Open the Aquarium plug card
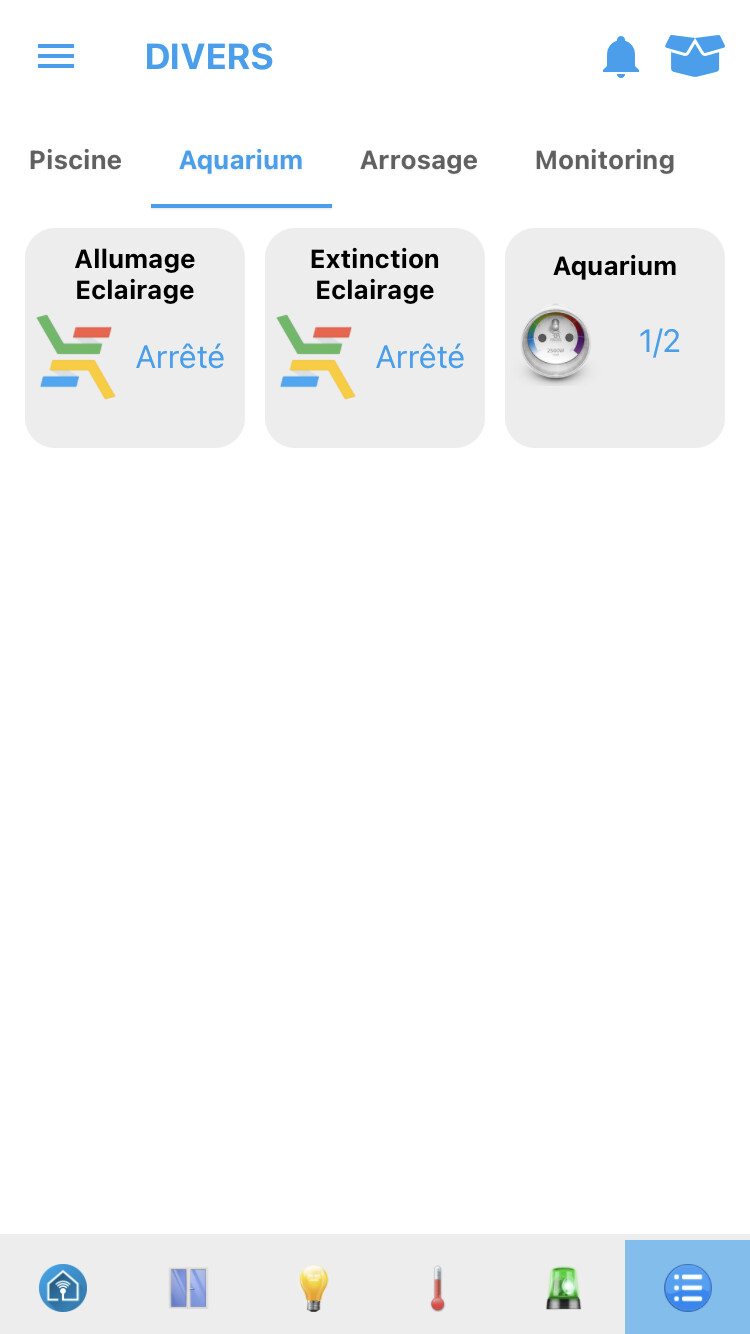The image size is (750, 1334). pos(615,338)
